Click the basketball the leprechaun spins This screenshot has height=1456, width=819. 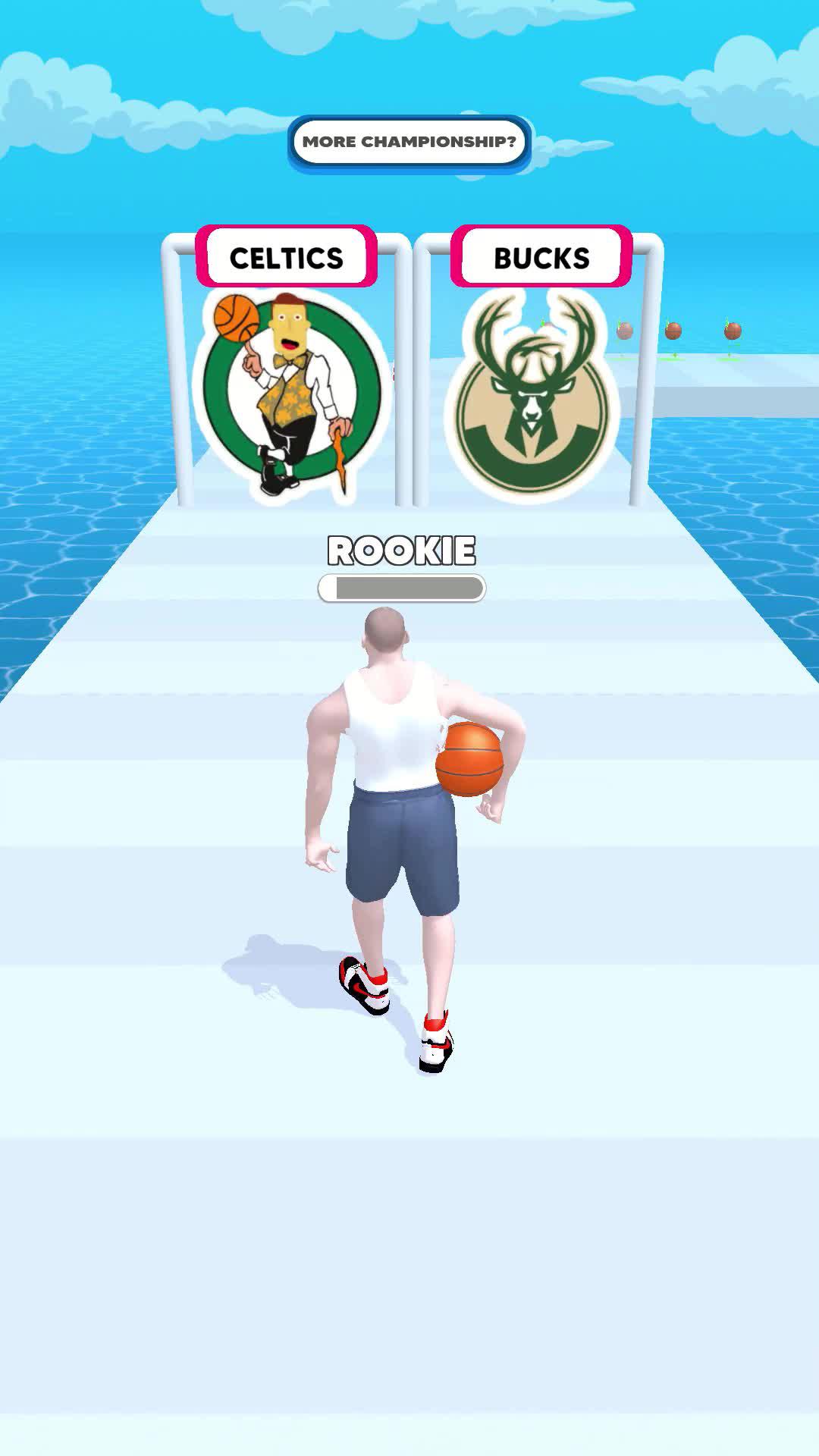(x=235, y=318)
